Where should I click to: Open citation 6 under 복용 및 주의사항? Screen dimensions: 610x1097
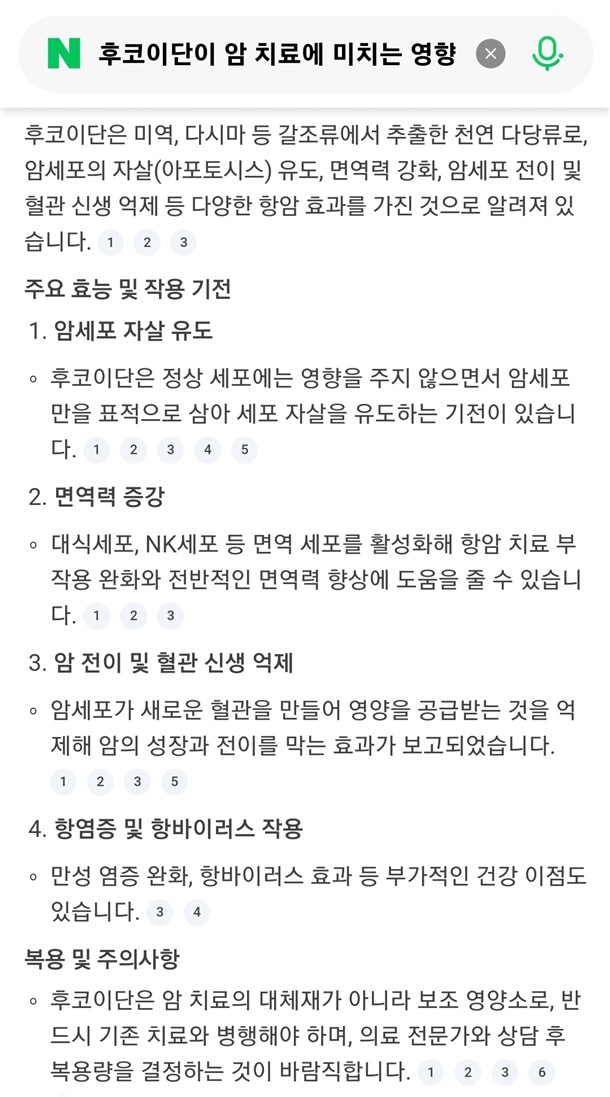point(541,1072)
